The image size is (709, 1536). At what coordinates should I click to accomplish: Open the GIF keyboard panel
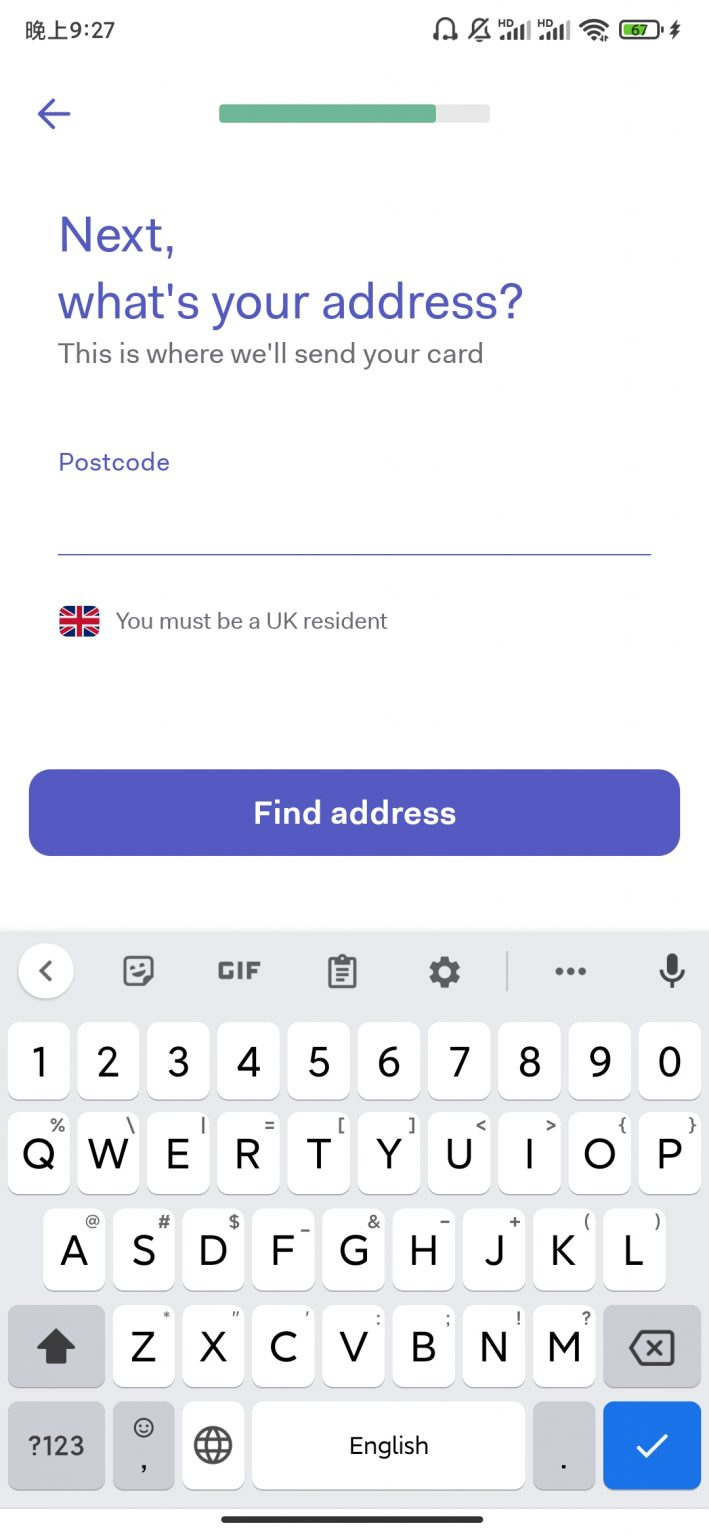[x=239, y=971]
